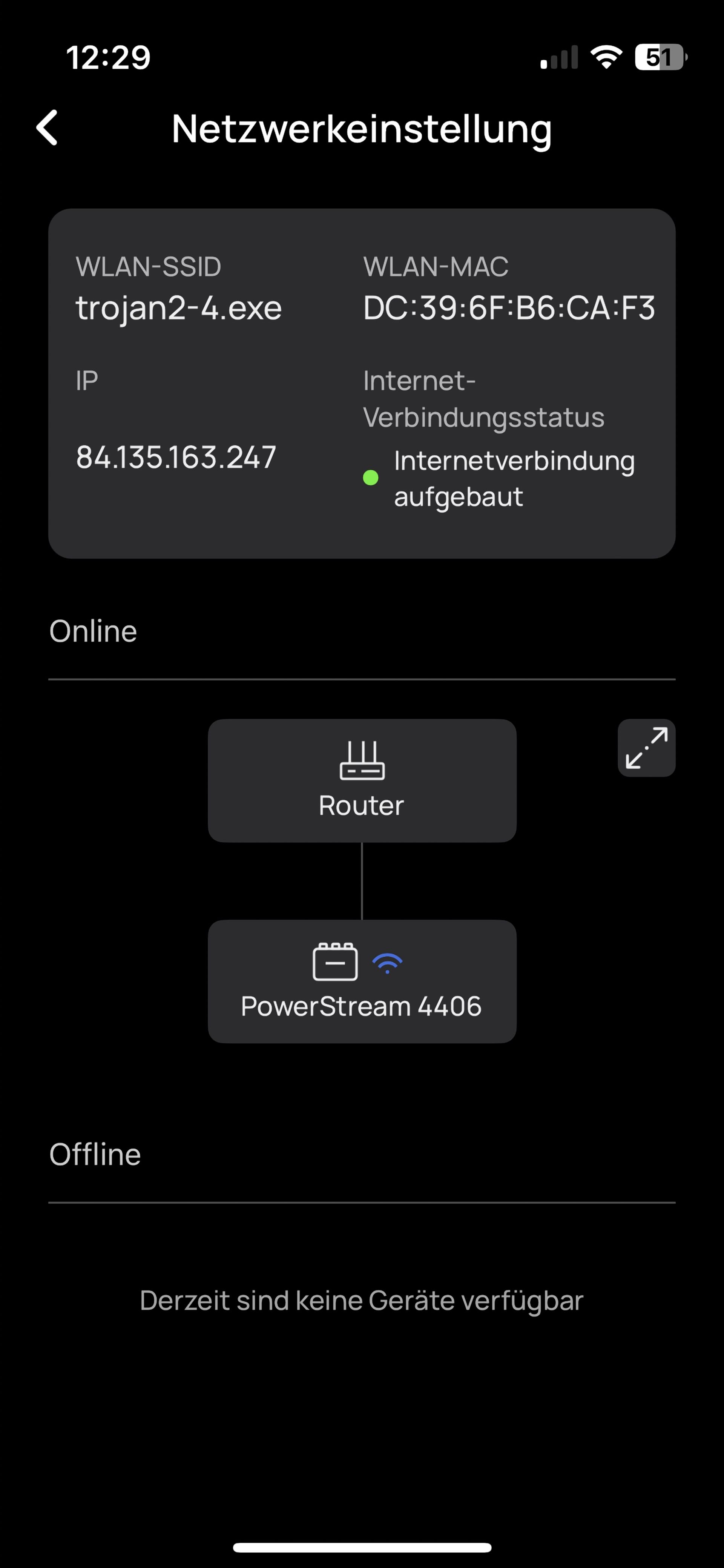Open the Router node
Image resolution: width=724 pixels, height=1568 pixels.
[362, 780]
